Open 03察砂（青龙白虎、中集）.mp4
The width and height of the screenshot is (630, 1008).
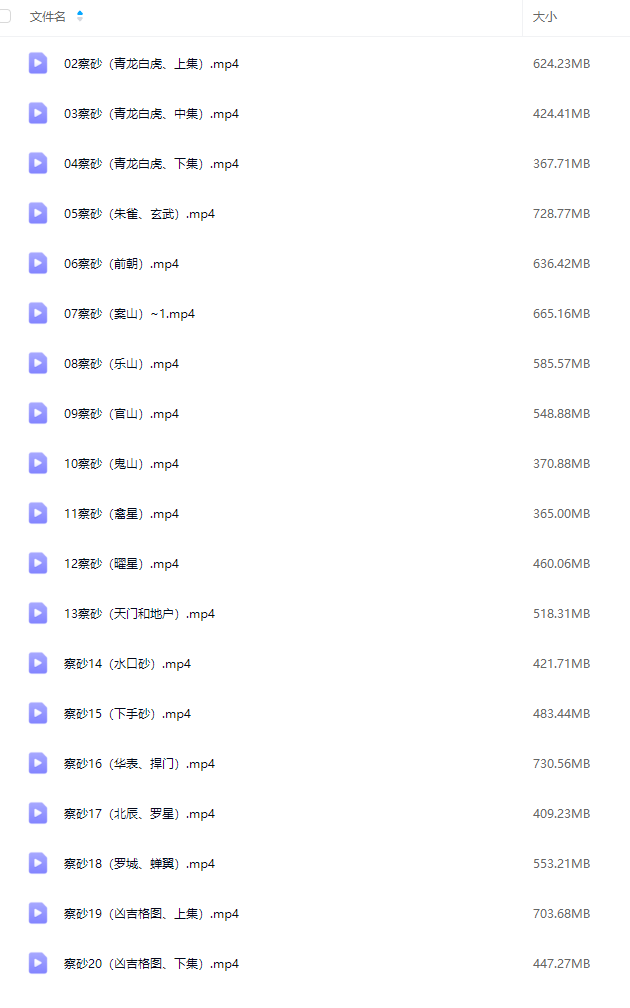(x=151, y=114)
